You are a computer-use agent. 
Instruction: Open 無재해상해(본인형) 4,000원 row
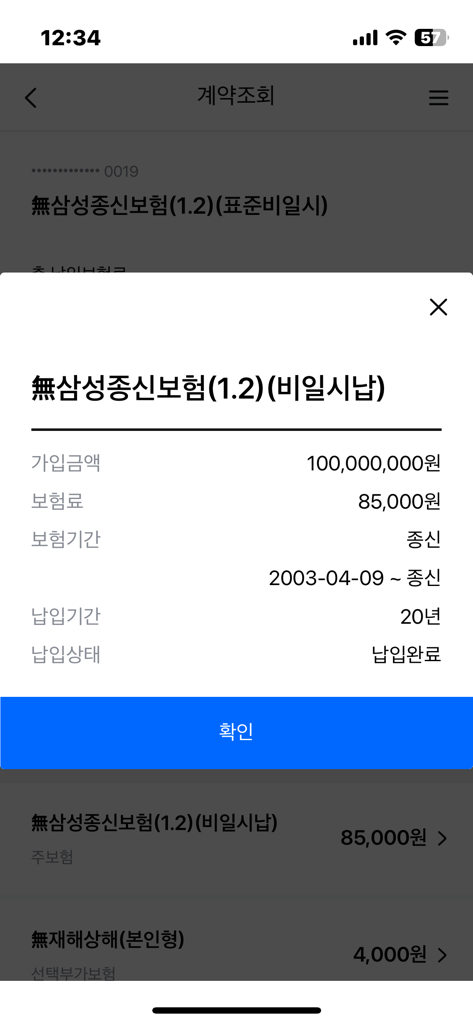pyautogui.click(x=236, y=946)
